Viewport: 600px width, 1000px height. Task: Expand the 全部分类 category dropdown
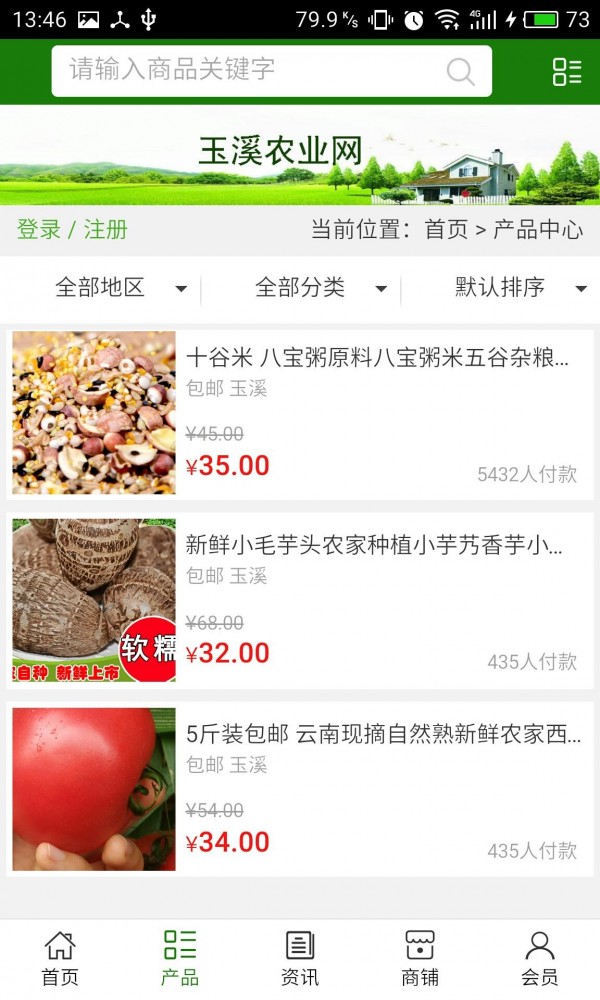coord(320,289)
